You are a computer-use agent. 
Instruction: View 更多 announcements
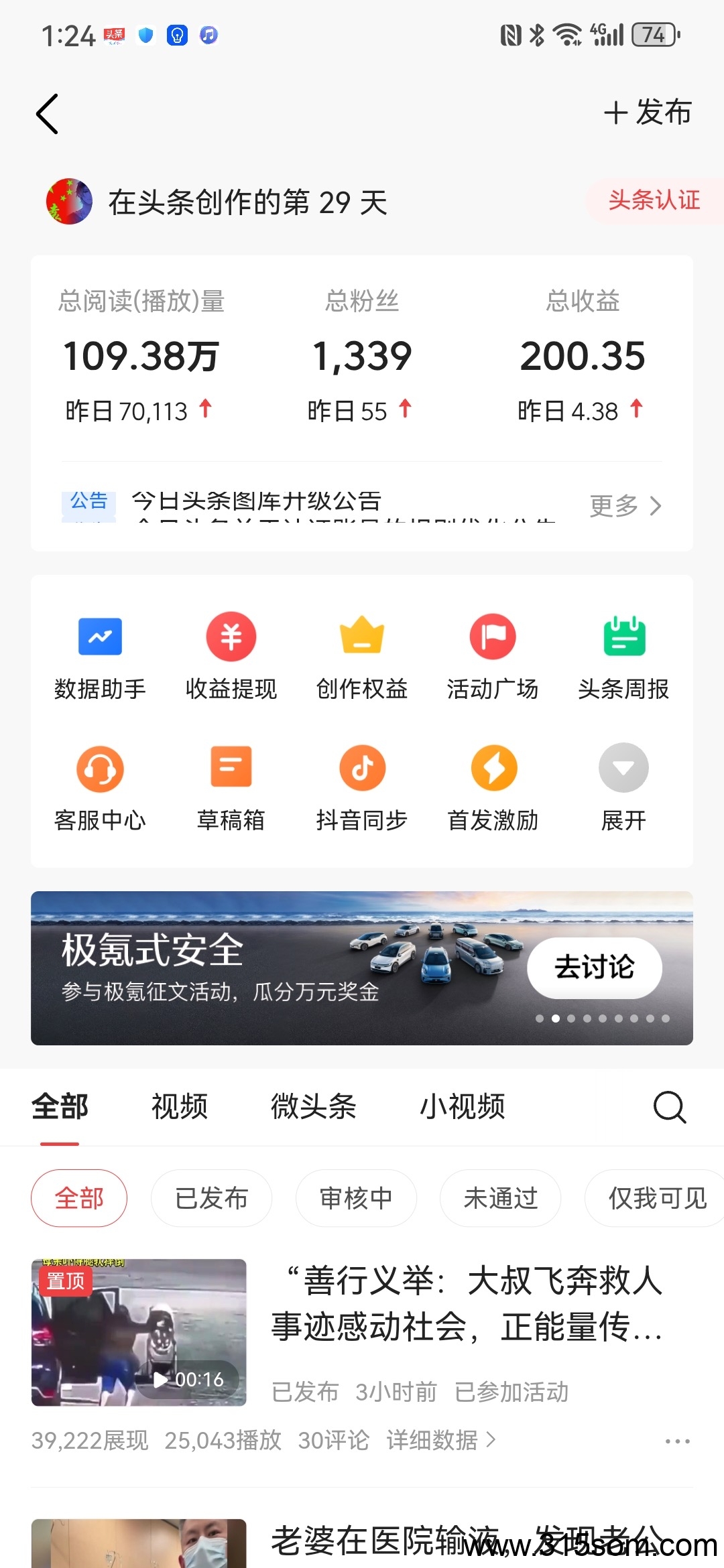pyautogui.click(x=625, y=506)
